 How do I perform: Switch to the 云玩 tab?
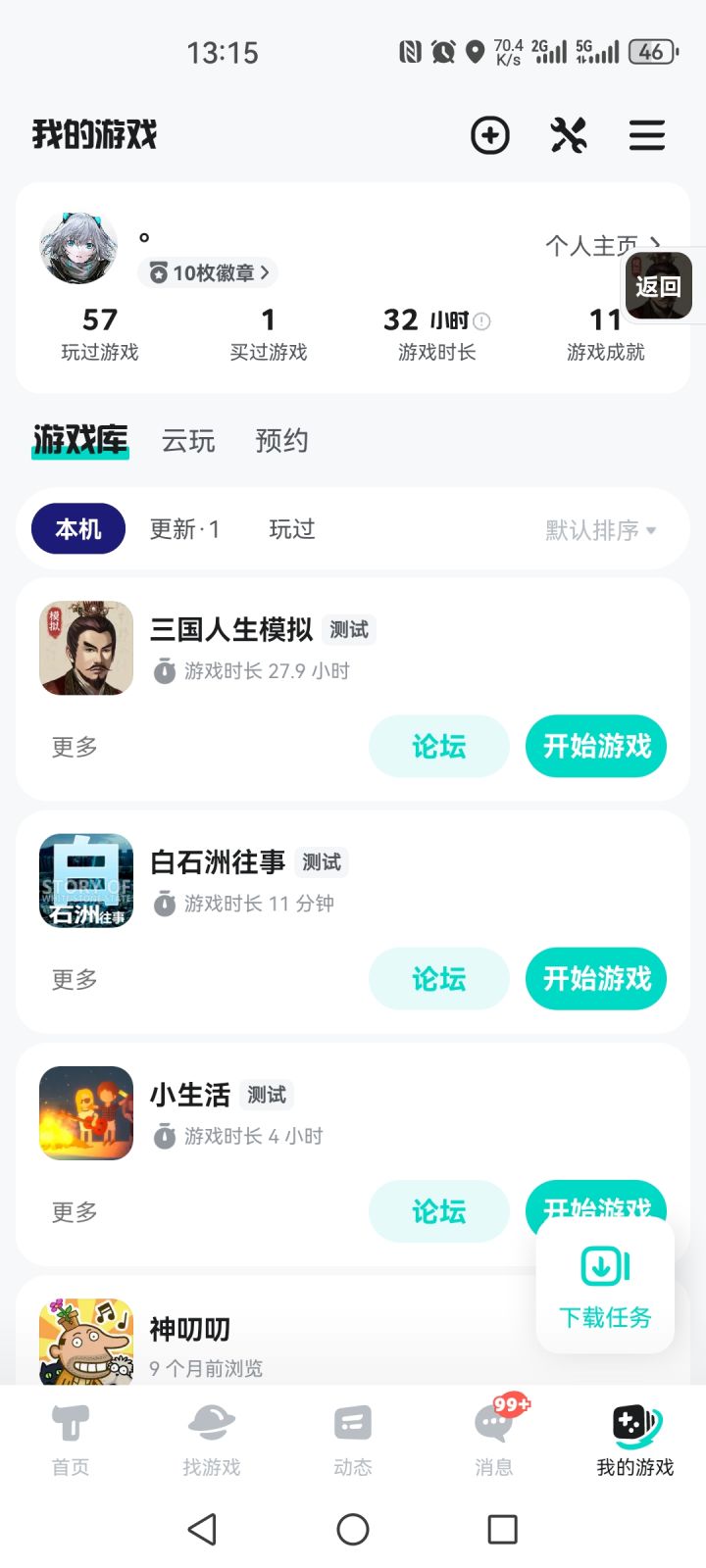[x=188, y=441]
